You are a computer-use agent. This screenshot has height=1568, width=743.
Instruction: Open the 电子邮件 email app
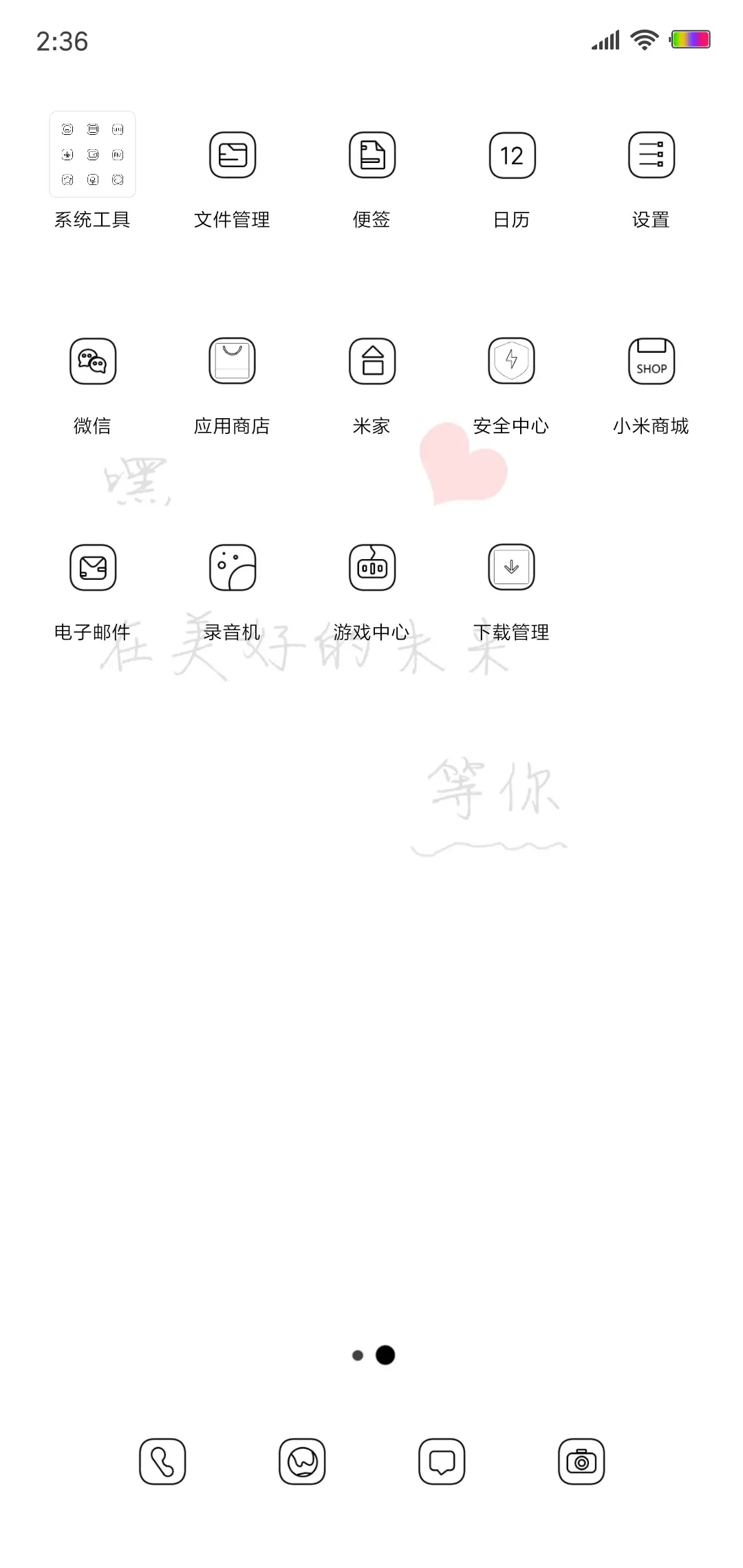pyautogui.click(x=93, y=566)
